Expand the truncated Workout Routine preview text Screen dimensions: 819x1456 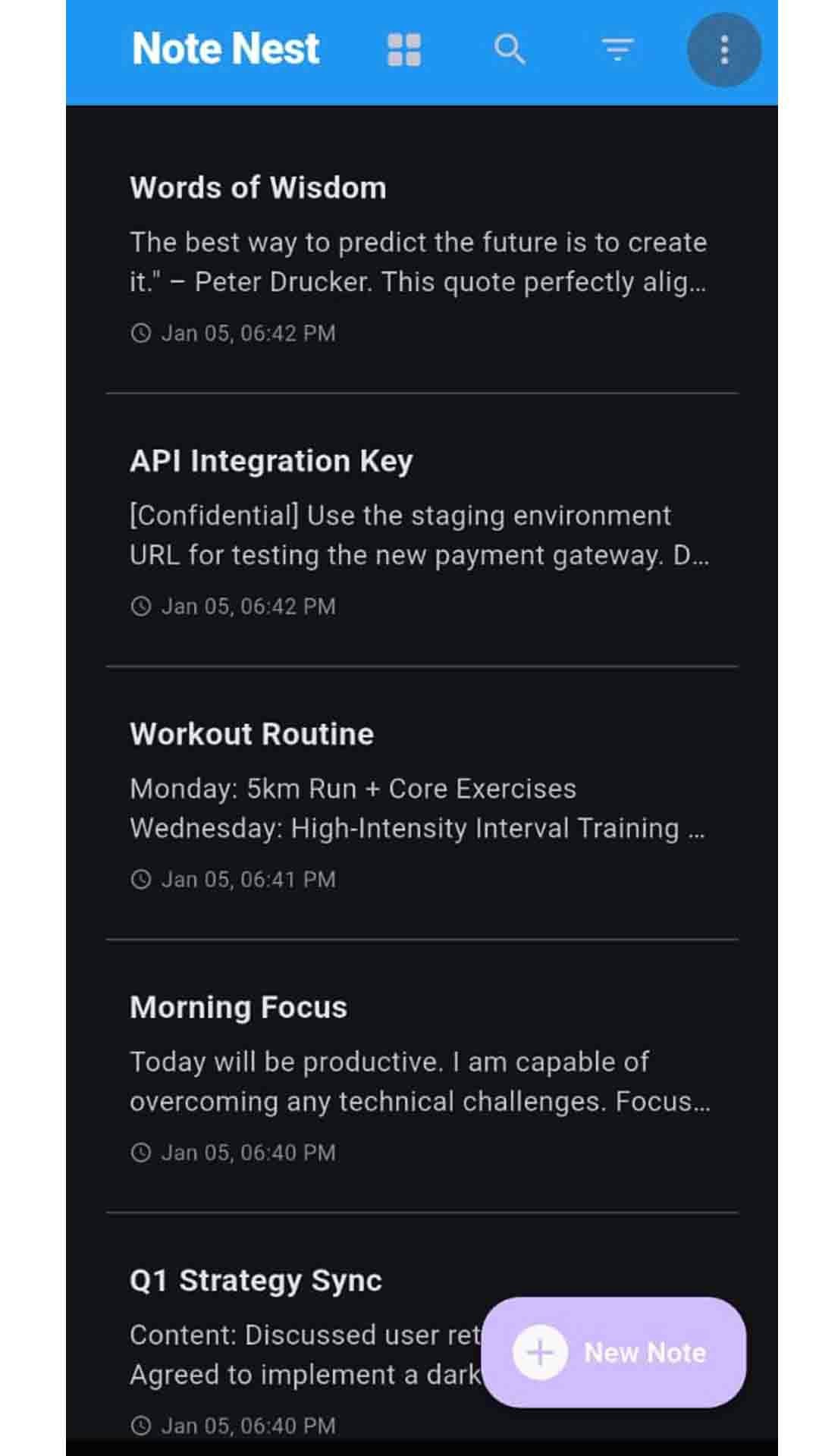(419, 808)
